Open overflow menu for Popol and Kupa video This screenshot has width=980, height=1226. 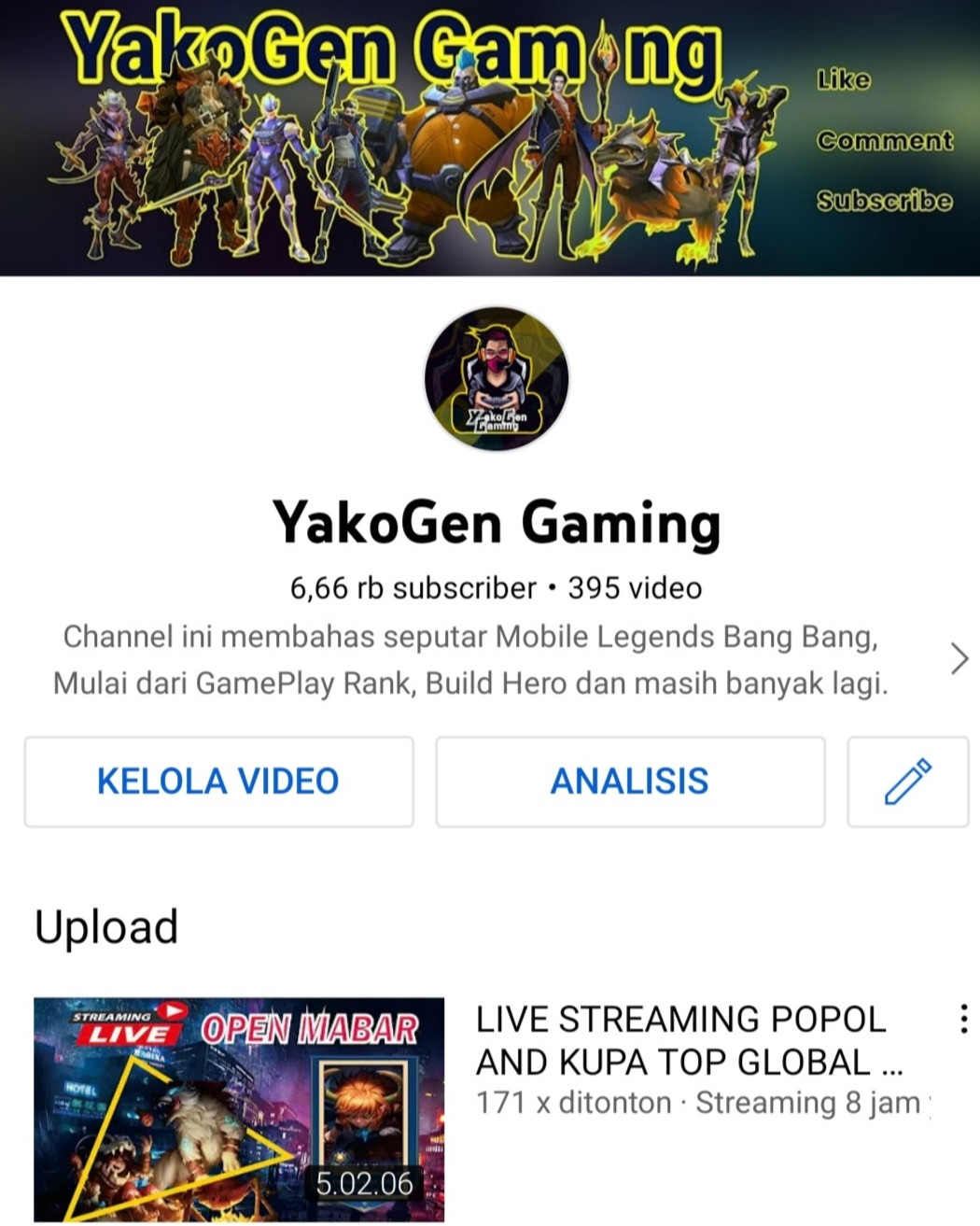coord(962,1019)
